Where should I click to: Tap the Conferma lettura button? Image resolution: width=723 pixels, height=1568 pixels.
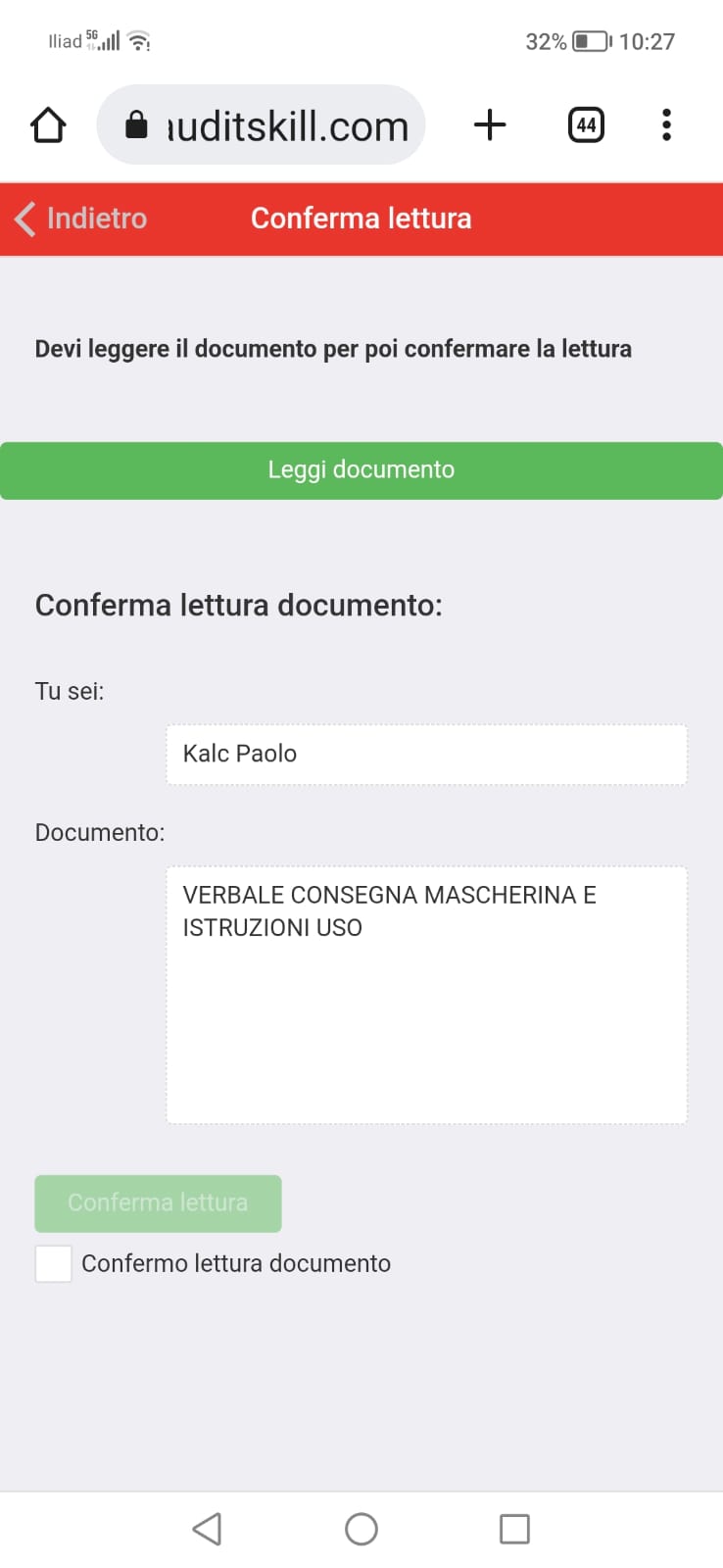click(x=158, y=1203)
